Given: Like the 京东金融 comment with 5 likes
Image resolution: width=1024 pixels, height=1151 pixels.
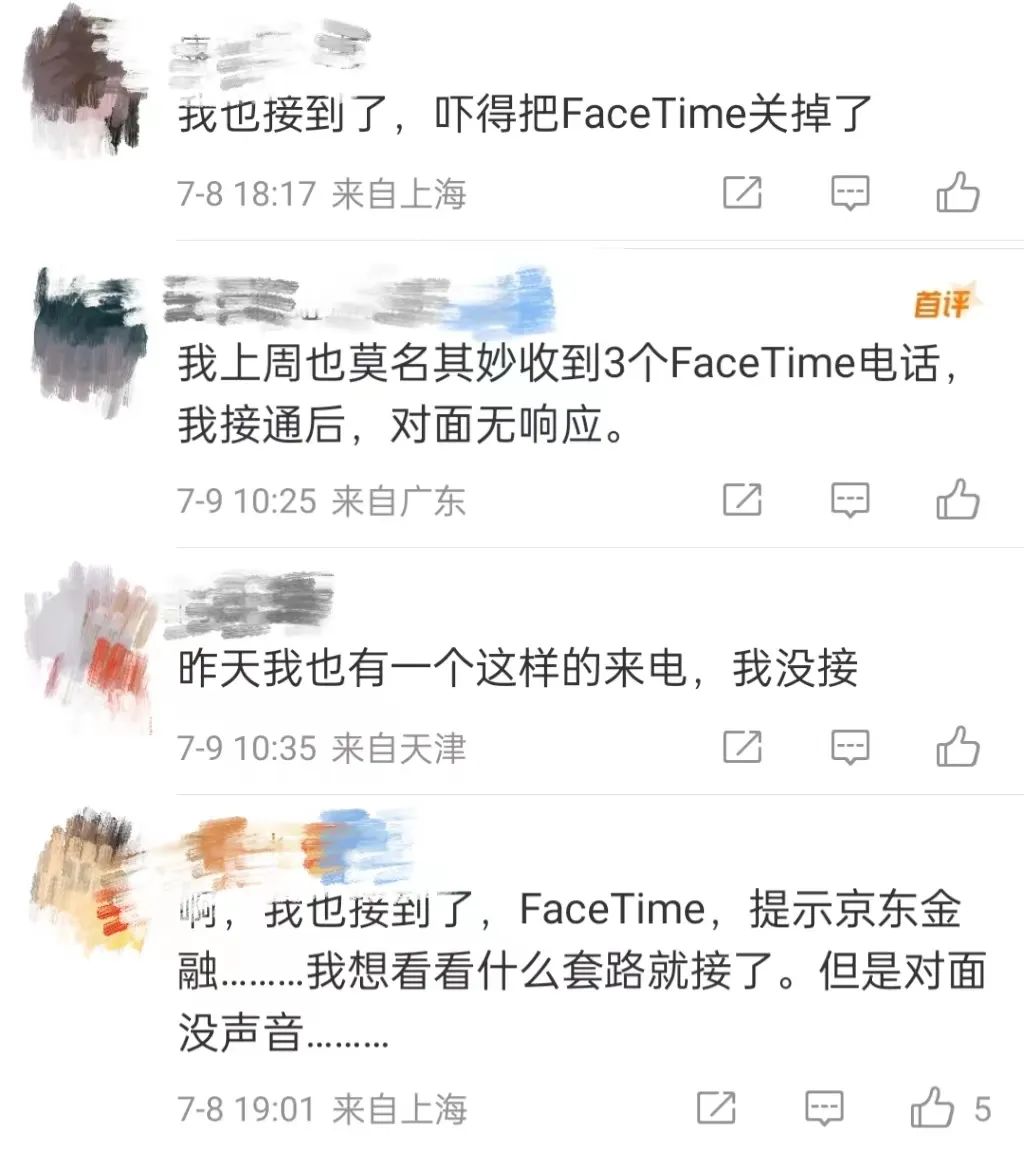Looking at the screenshot, I should (x=932, y=1108).
